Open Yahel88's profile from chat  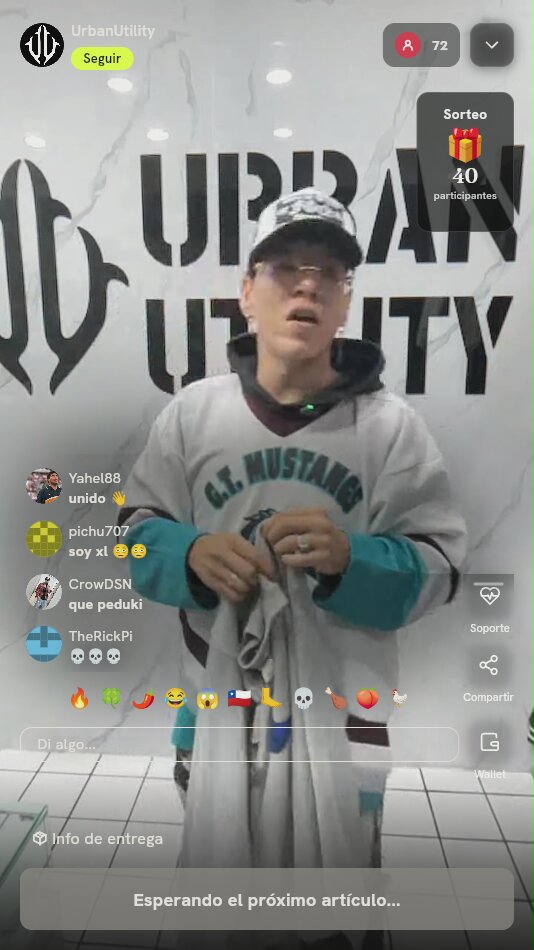tap(44, 486)
